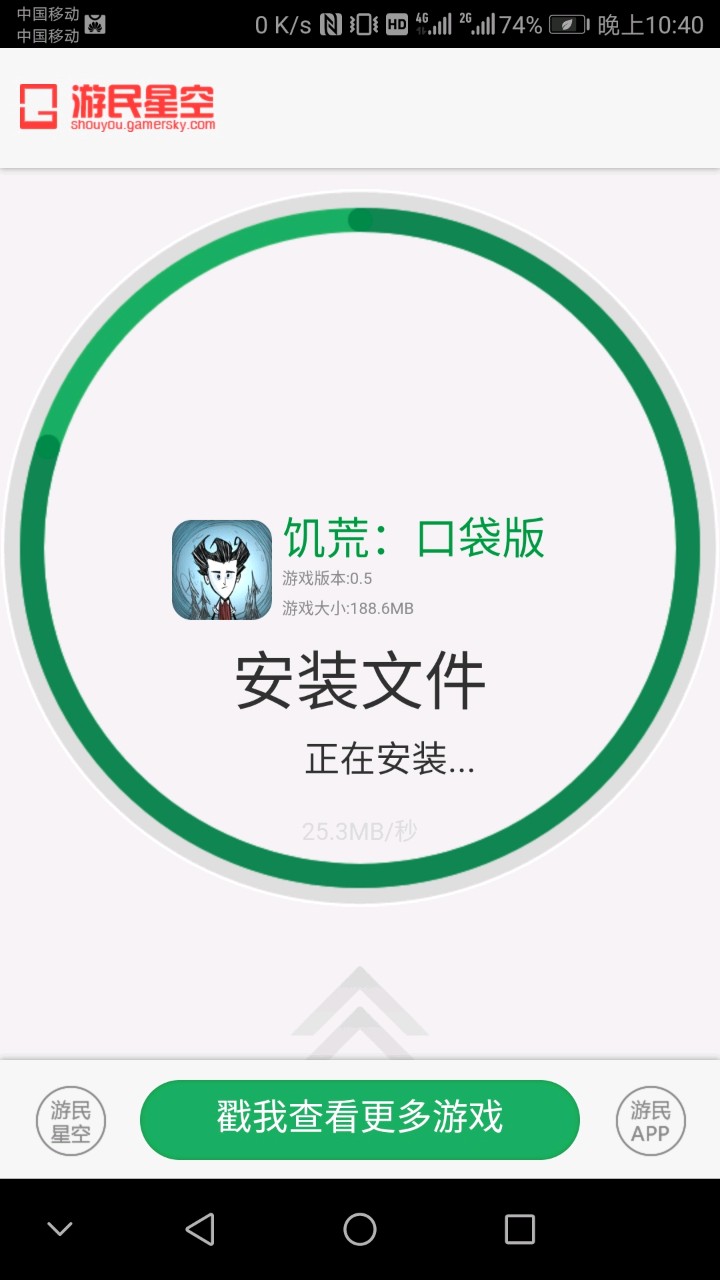Image resolution: width=720 pixels, height=1280 pixels.
Task: Open the 游民APP round button
Action: point(650,1121)
